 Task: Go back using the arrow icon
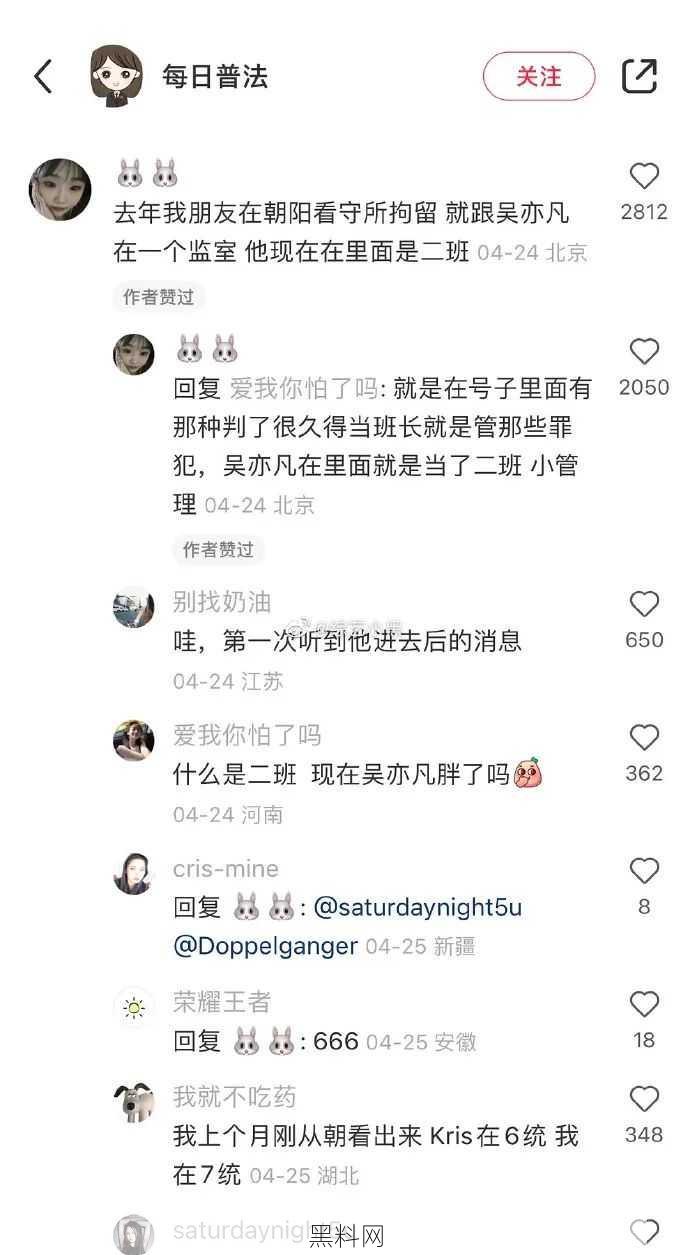click(x=43, y=76)
